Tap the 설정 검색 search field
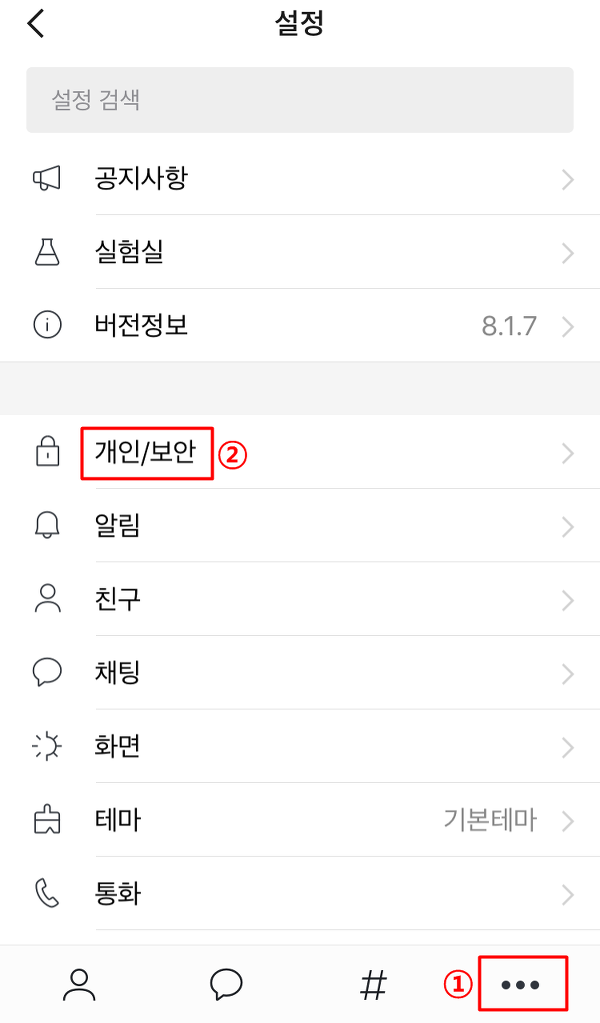The height and width of the screenshot is (1023, 600). click(x=300, y=100)
